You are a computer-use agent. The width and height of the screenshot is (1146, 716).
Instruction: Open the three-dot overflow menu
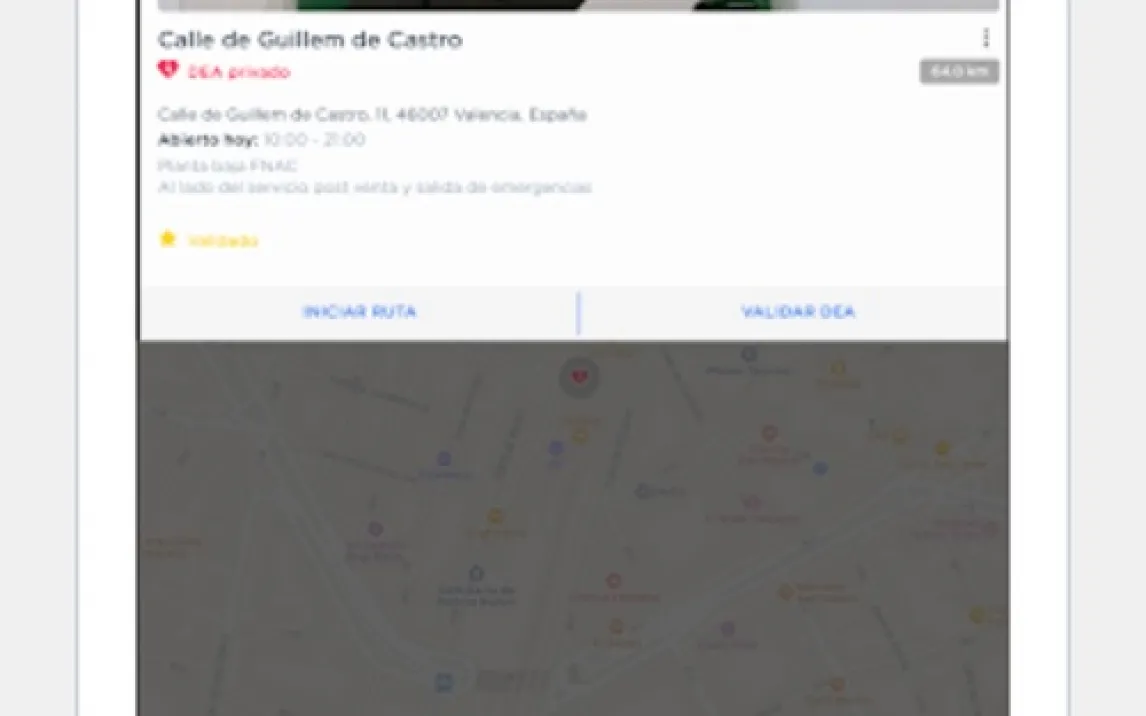986,37
